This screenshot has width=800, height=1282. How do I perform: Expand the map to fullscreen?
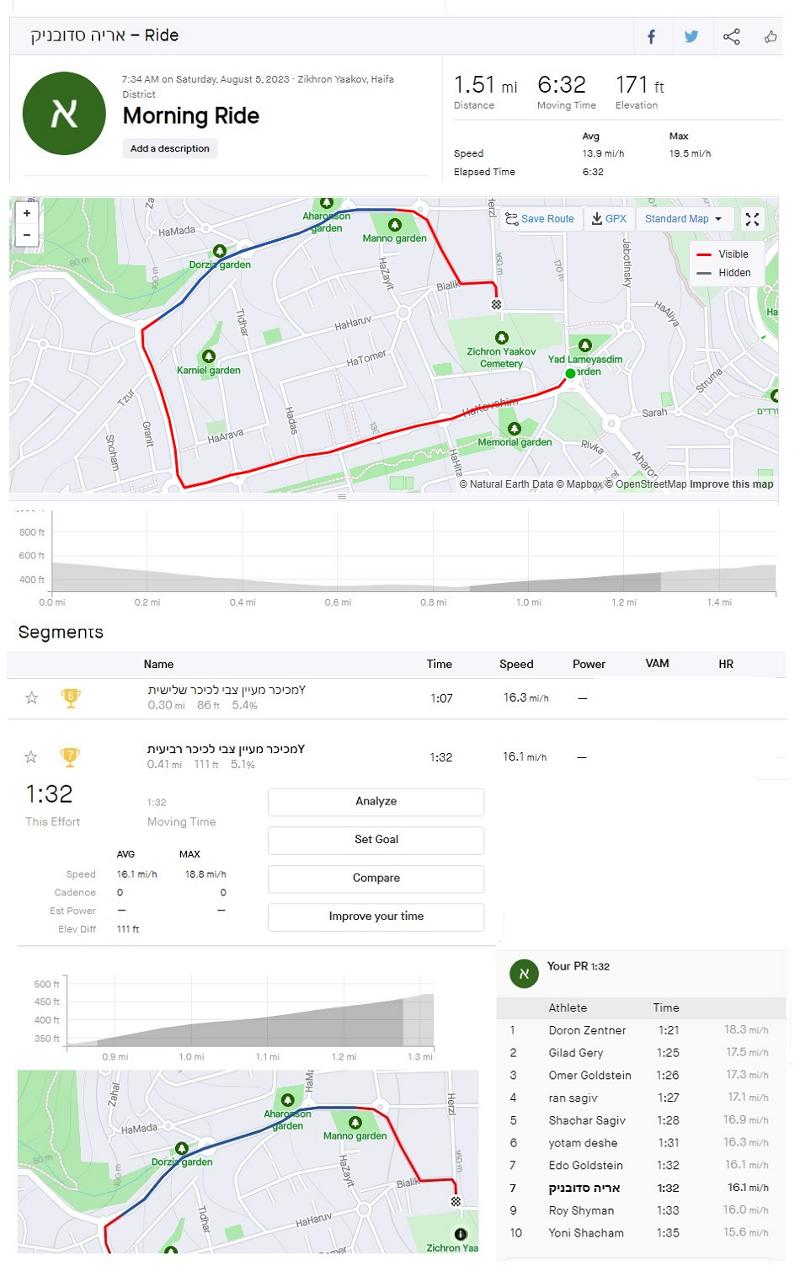(753, 219)
